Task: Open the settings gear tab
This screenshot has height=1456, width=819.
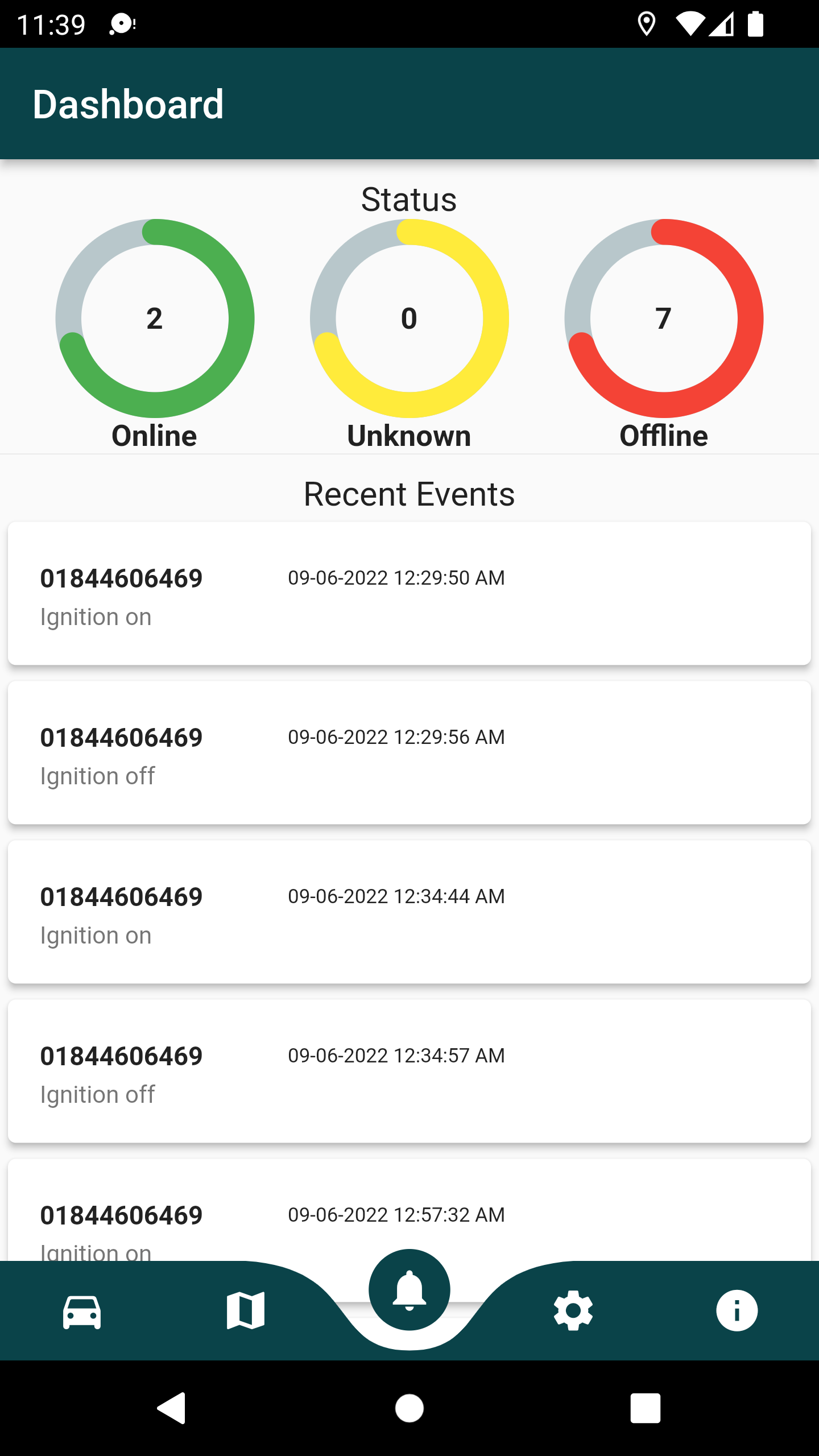Action: tap(573, 1312)
